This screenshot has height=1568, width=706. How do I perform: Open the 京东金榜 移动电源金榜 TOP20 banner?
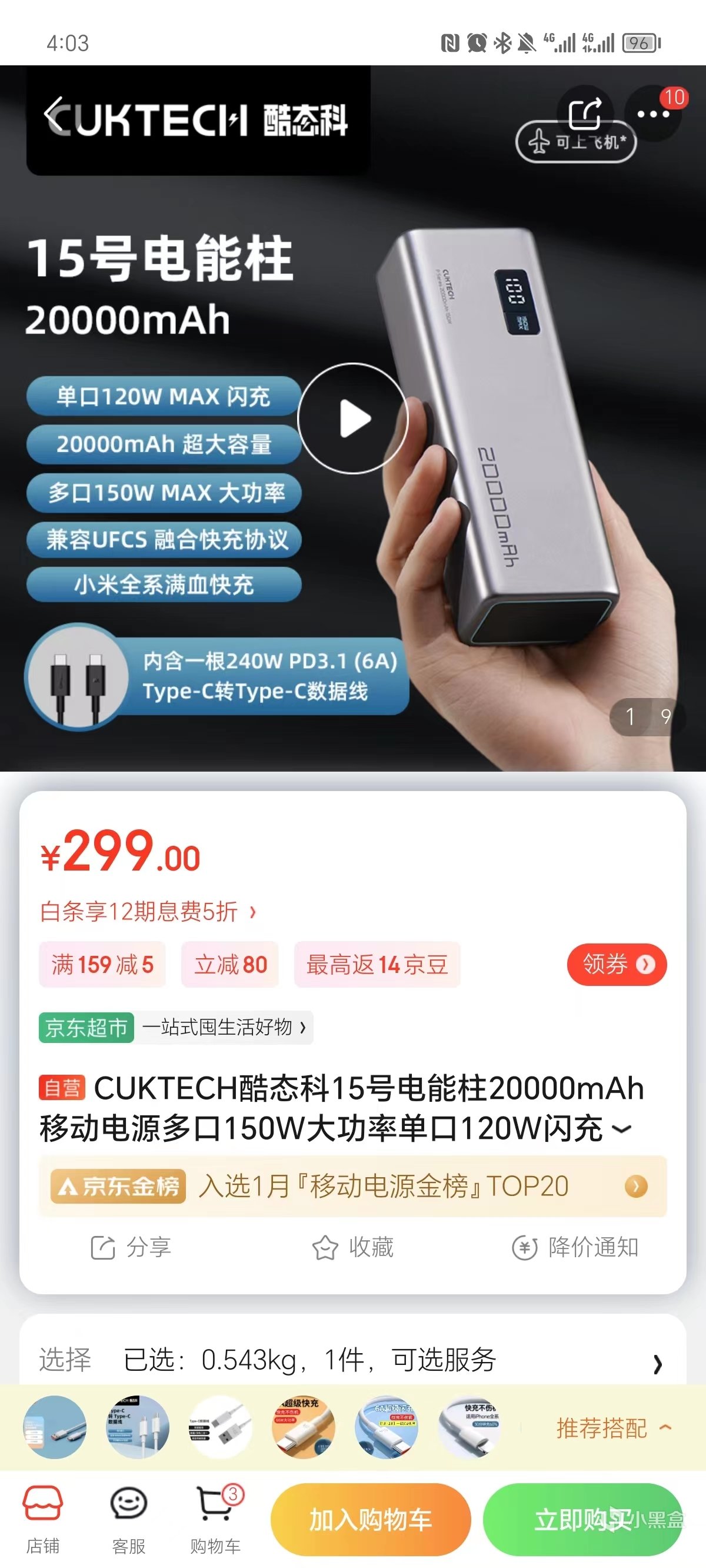click(x=352, y=1186)
